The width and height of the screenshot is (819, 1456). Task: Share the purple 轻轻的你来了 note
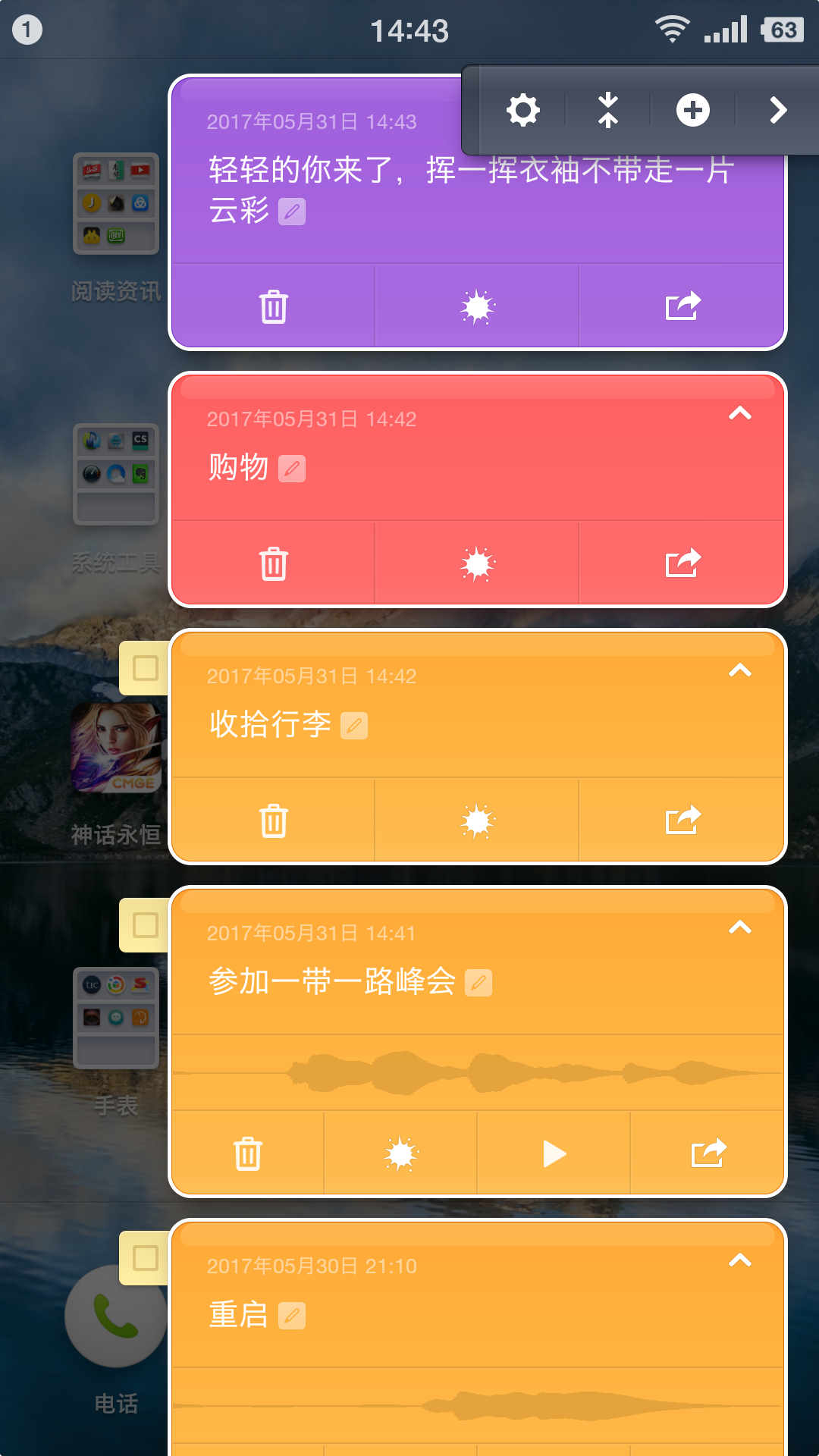coord(682,306)
